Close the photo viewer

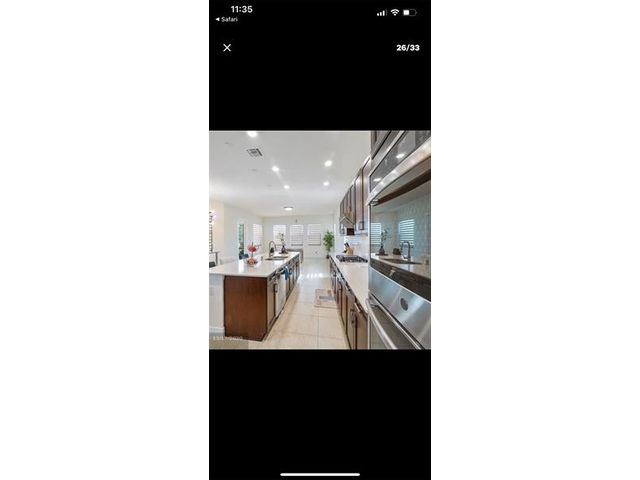[x=227, y=47]
